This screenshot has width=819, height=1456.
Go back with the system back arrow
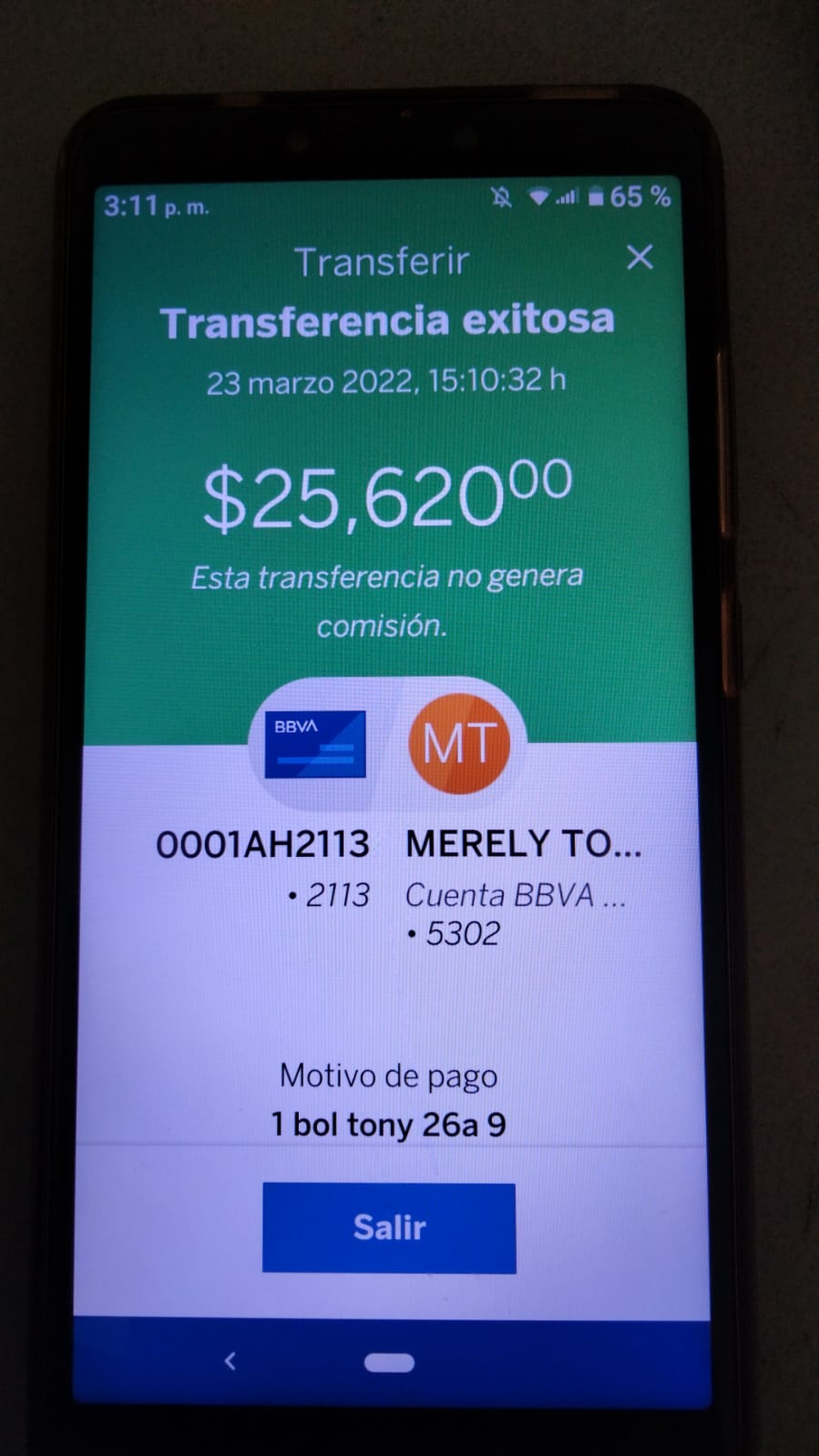click(x=230, y=1360)
